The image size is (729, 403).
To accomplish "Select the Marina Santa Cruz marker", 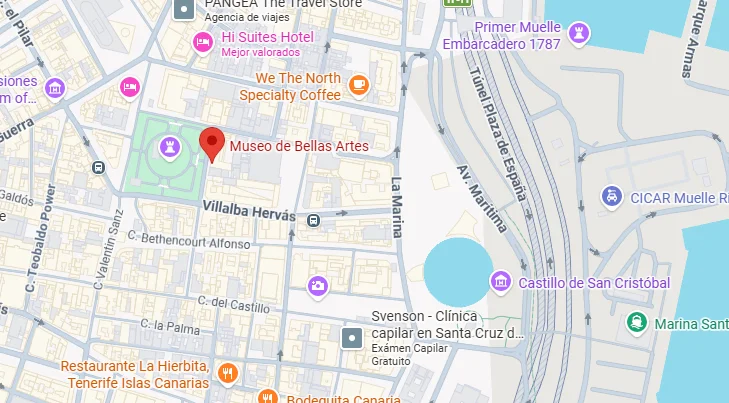I will tap(634, 323).
